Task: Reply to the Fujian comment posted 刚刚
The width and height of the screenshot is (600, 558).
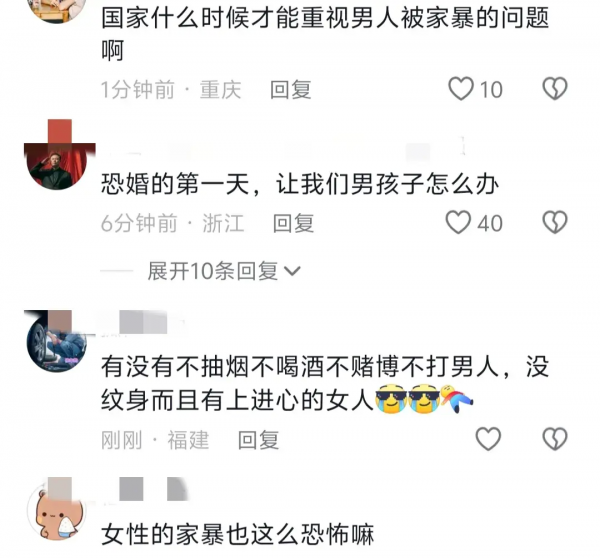Action: pyautogui.click(x=259, y=439)
